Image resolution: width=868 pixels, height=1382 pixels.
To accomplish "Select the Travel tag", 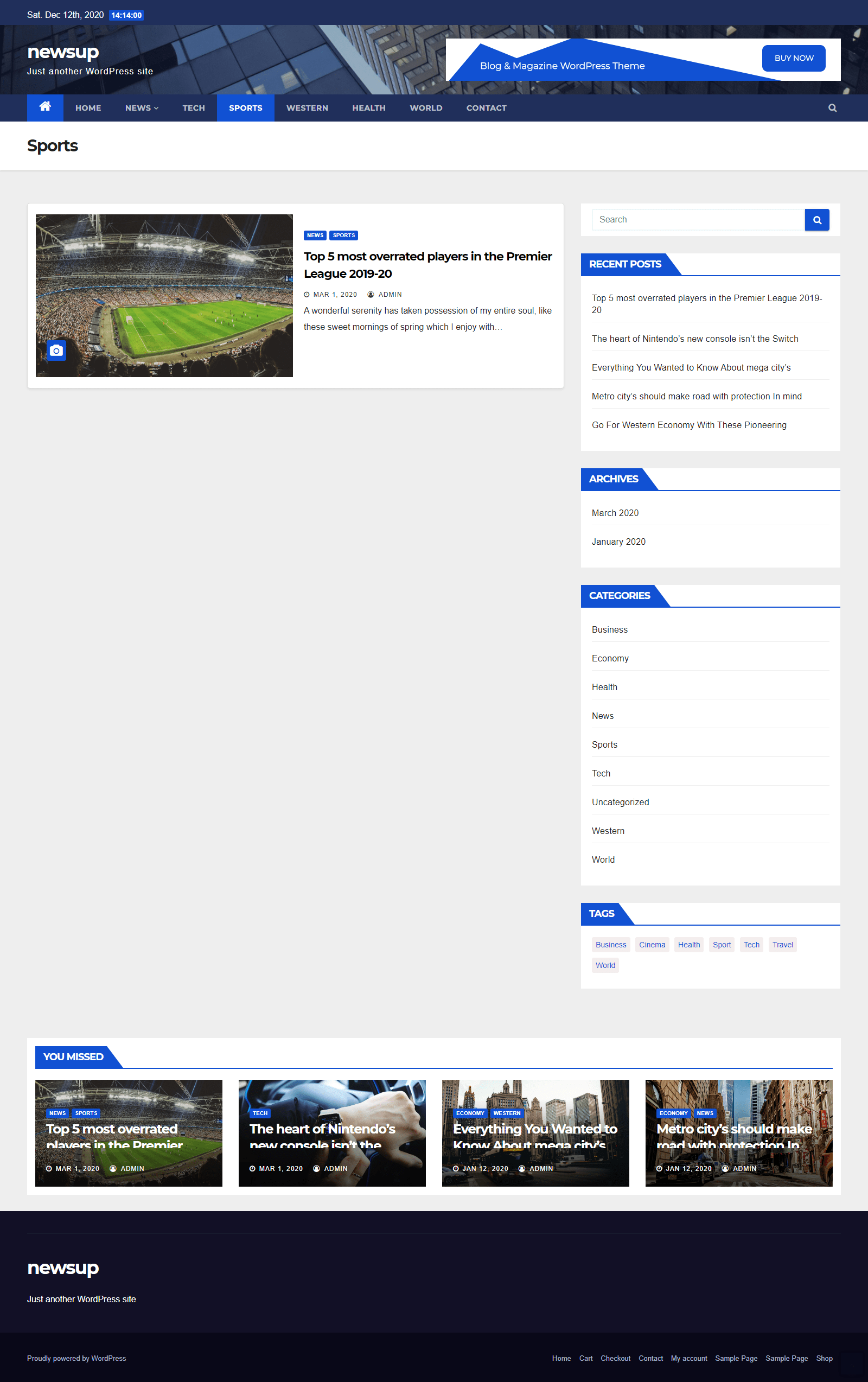I will 782,945.
